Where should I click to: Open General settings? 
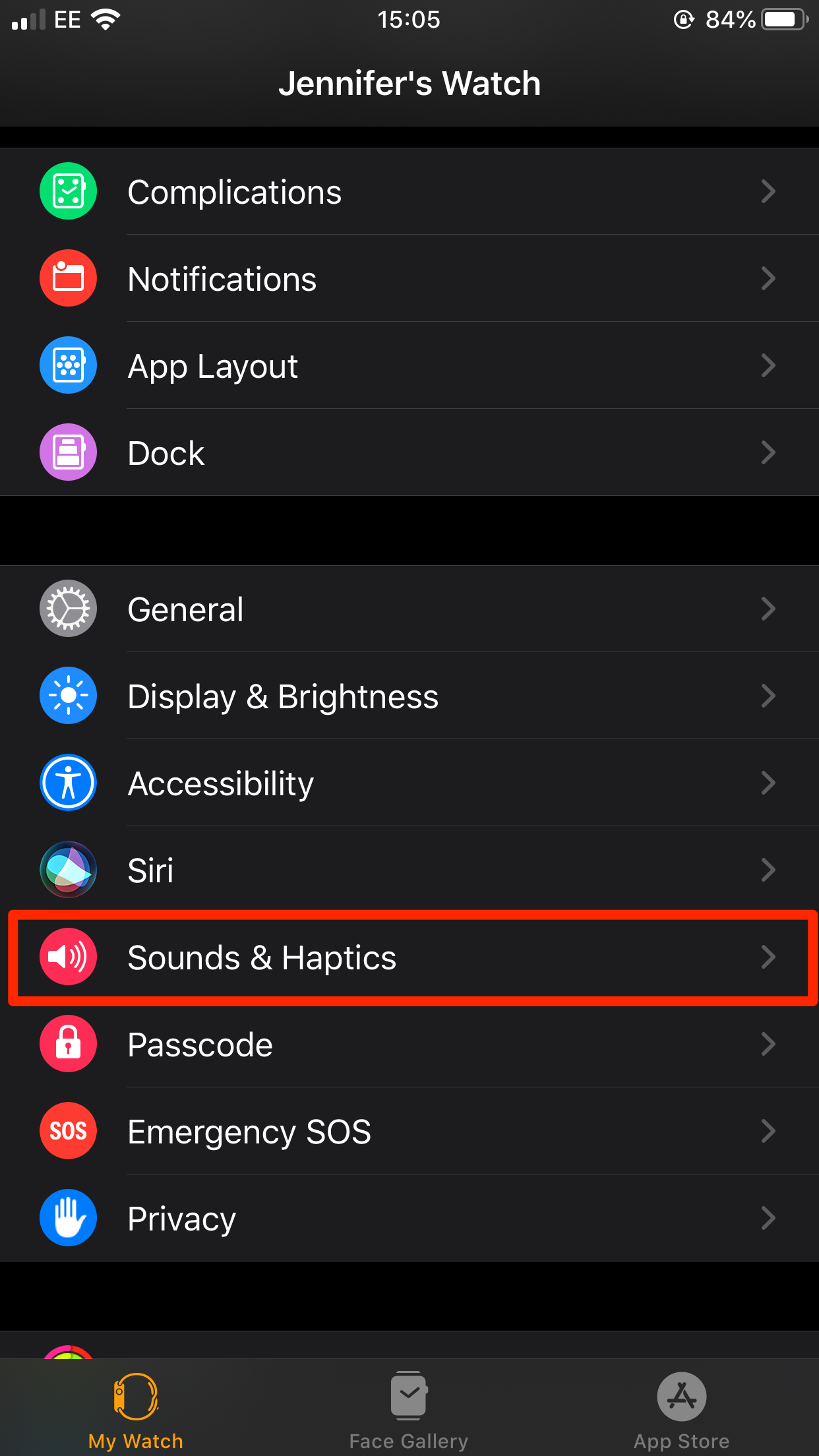tap(409, 609)
